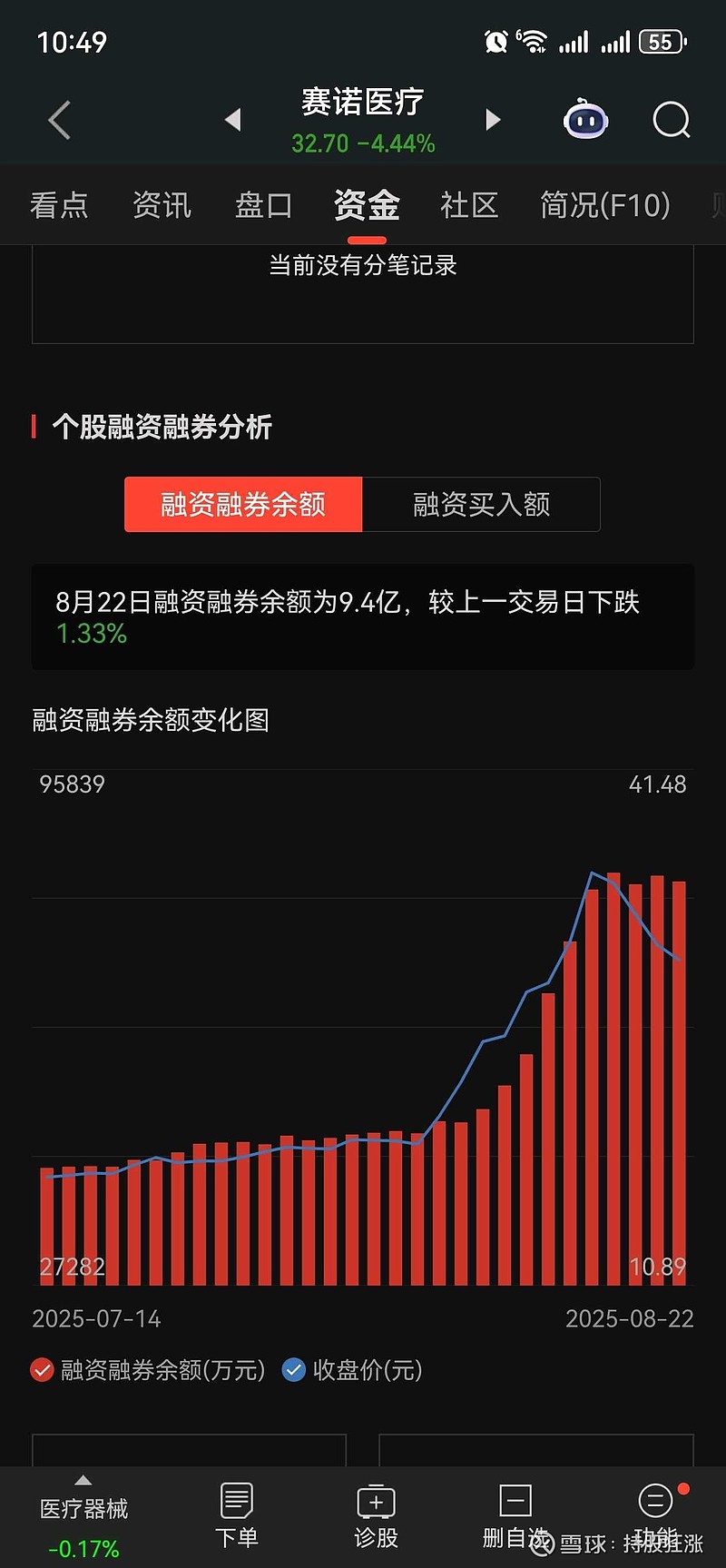Toggle the 融资融券余额(万元) legend checkmark
The image size is (726, 1568).
tap(42, 1371)
